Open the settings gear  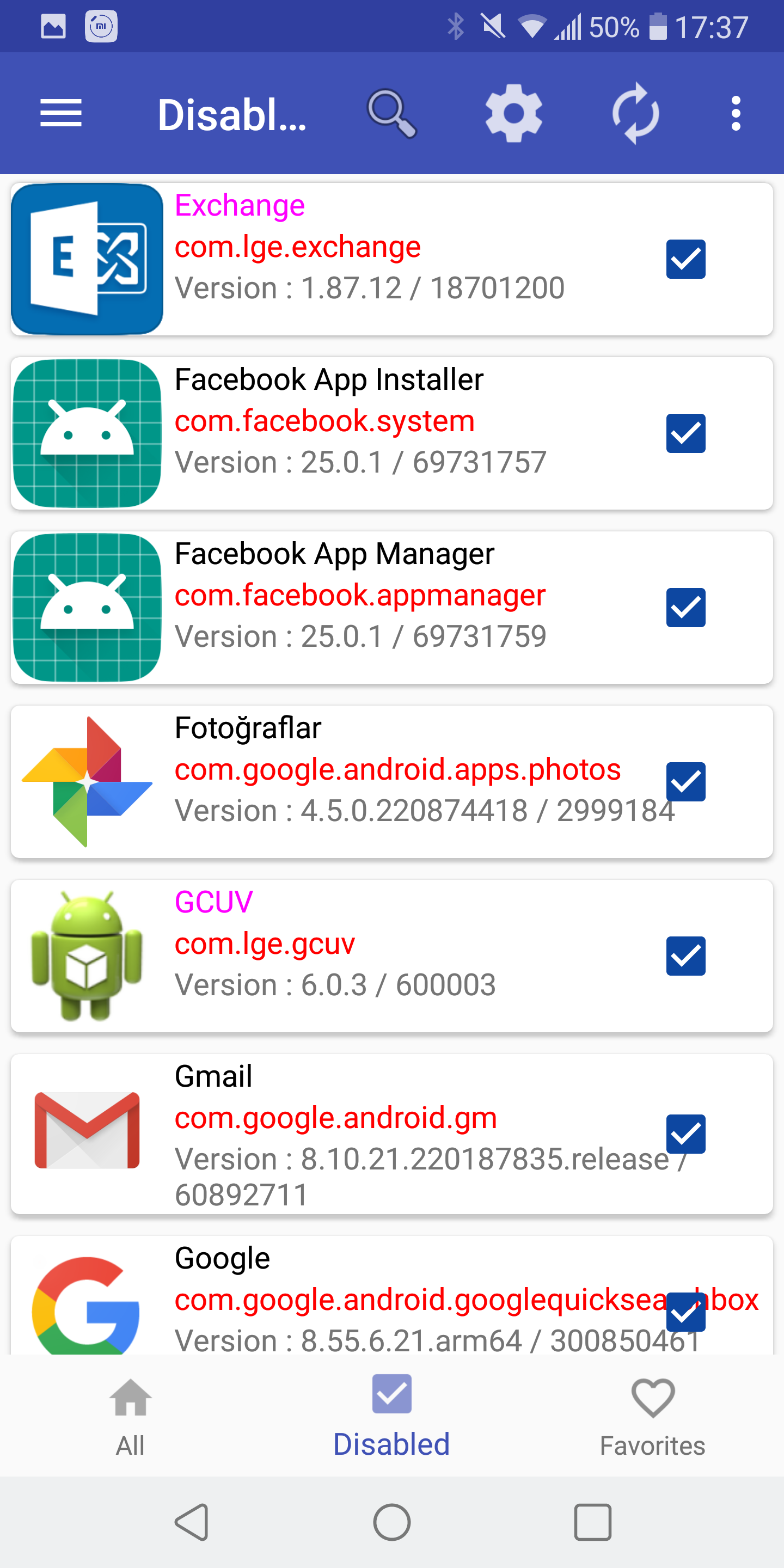coord(514,113)
